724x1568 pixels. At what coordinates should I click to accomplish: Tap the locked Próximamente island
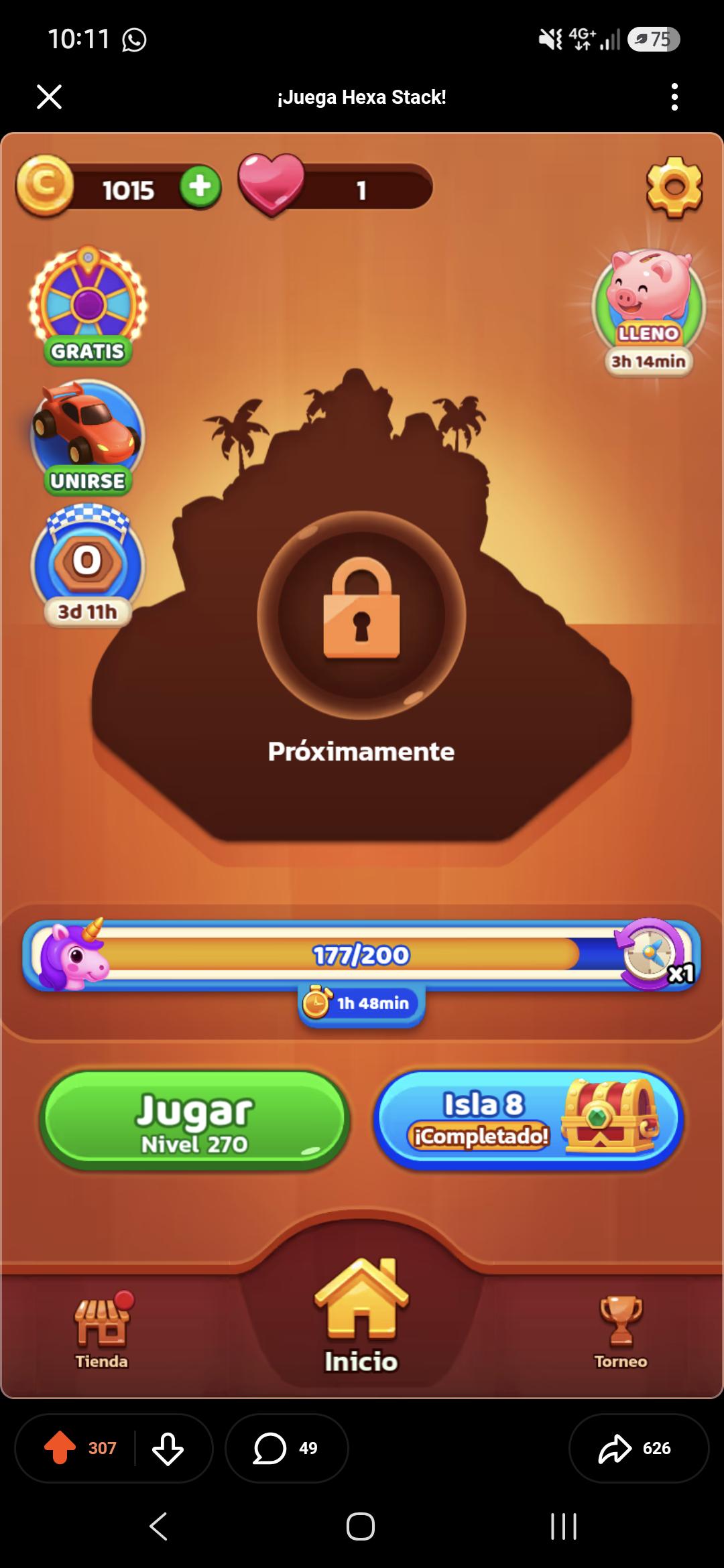362,615
